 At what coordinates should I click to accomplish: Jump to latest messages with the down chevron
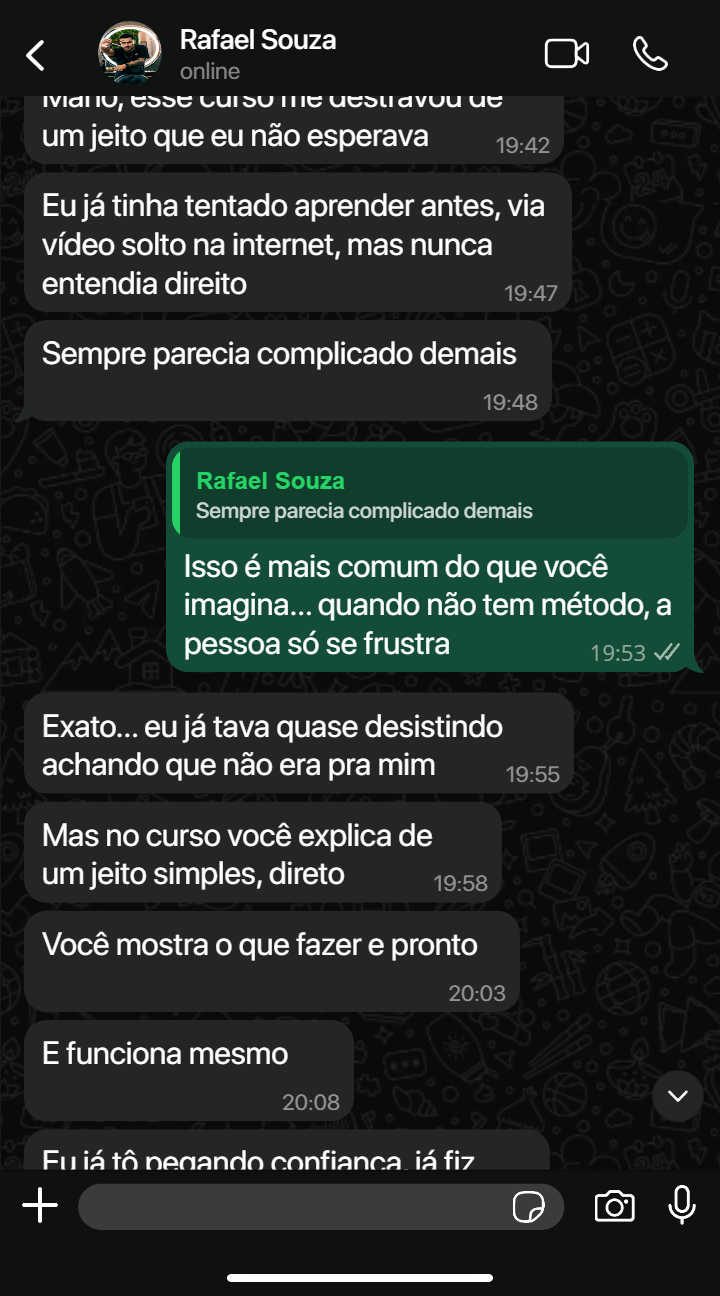[678, 1096]
